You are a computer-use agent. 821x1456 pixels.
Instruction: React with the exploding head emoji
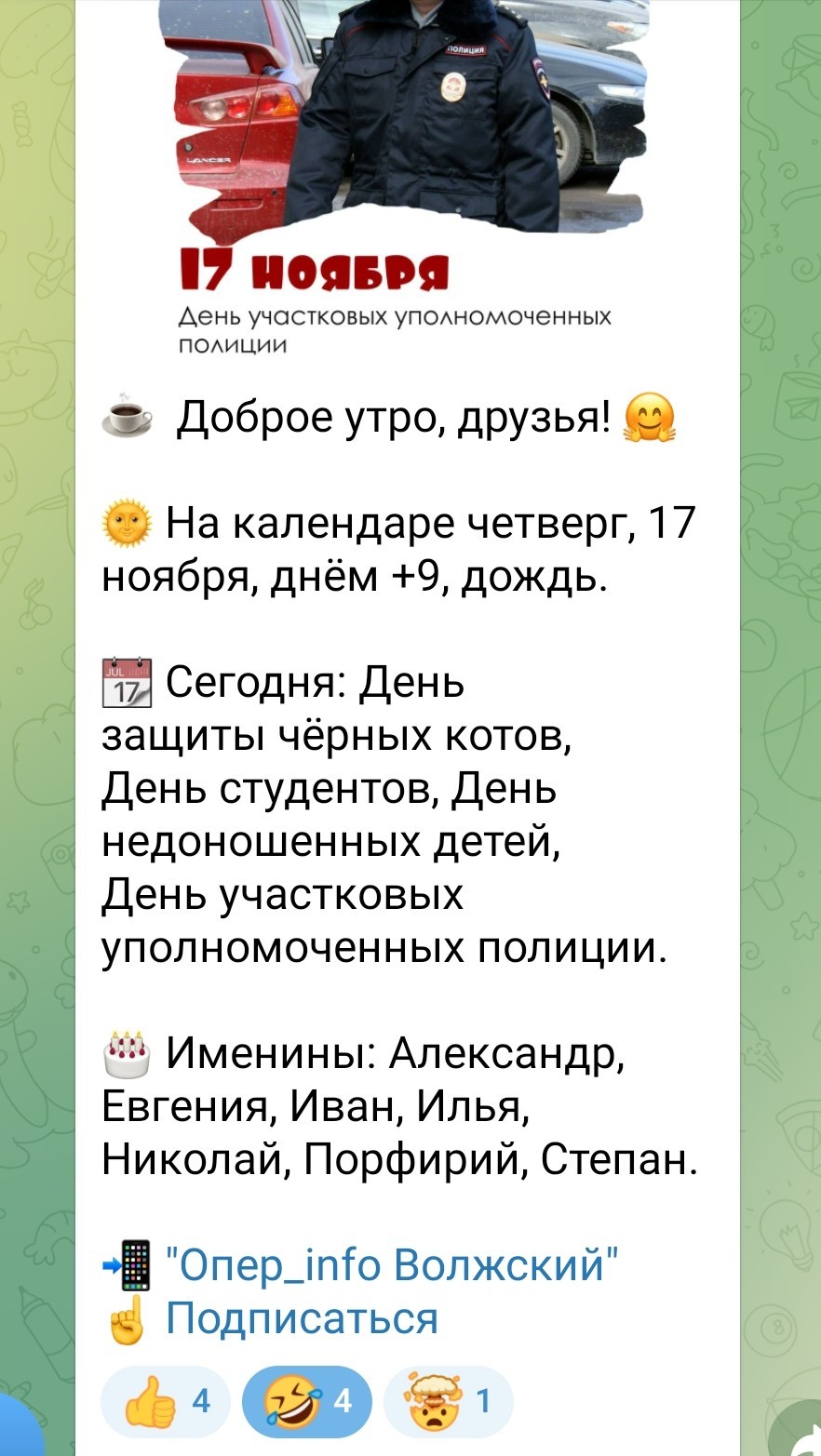point(448,1399)
